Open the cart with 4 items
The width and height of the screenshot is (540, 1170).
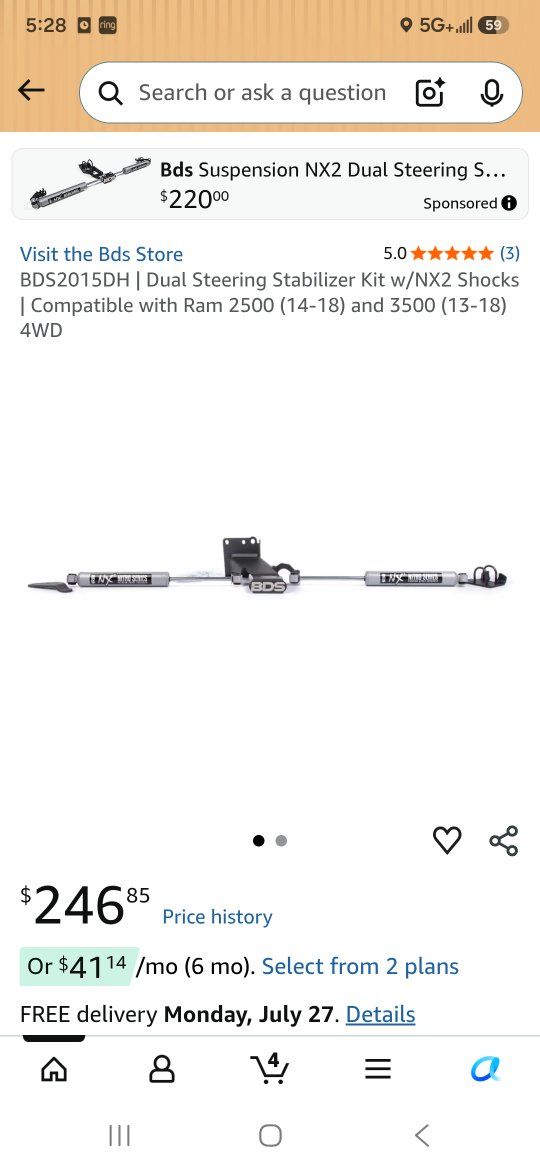click(269, 1069)
